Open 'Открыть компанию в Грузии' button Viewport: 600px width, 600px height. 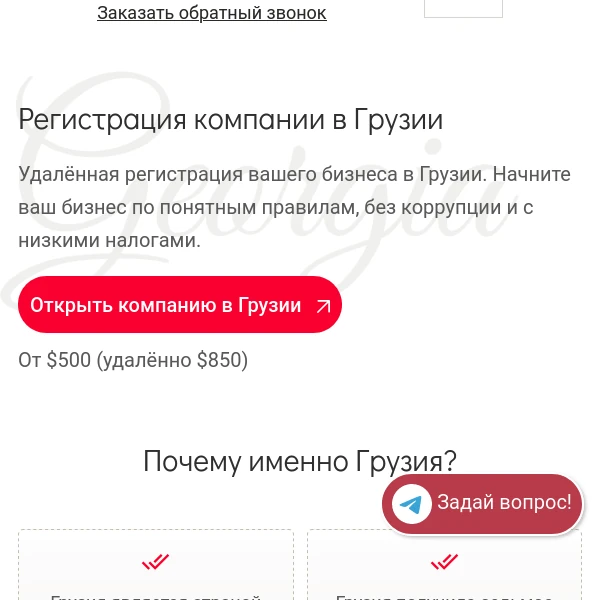click(x=180, y=305)
